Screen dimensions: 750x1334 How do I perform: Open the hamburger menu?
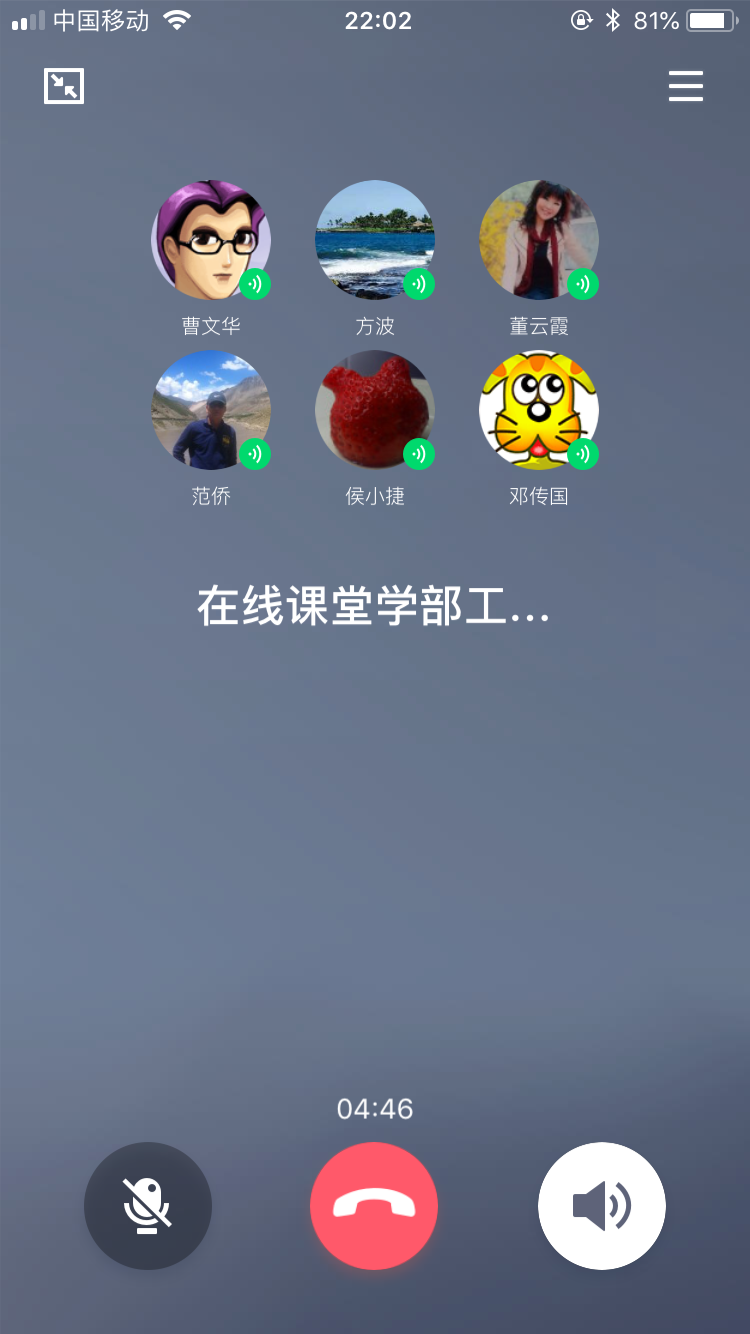[686, 87]
